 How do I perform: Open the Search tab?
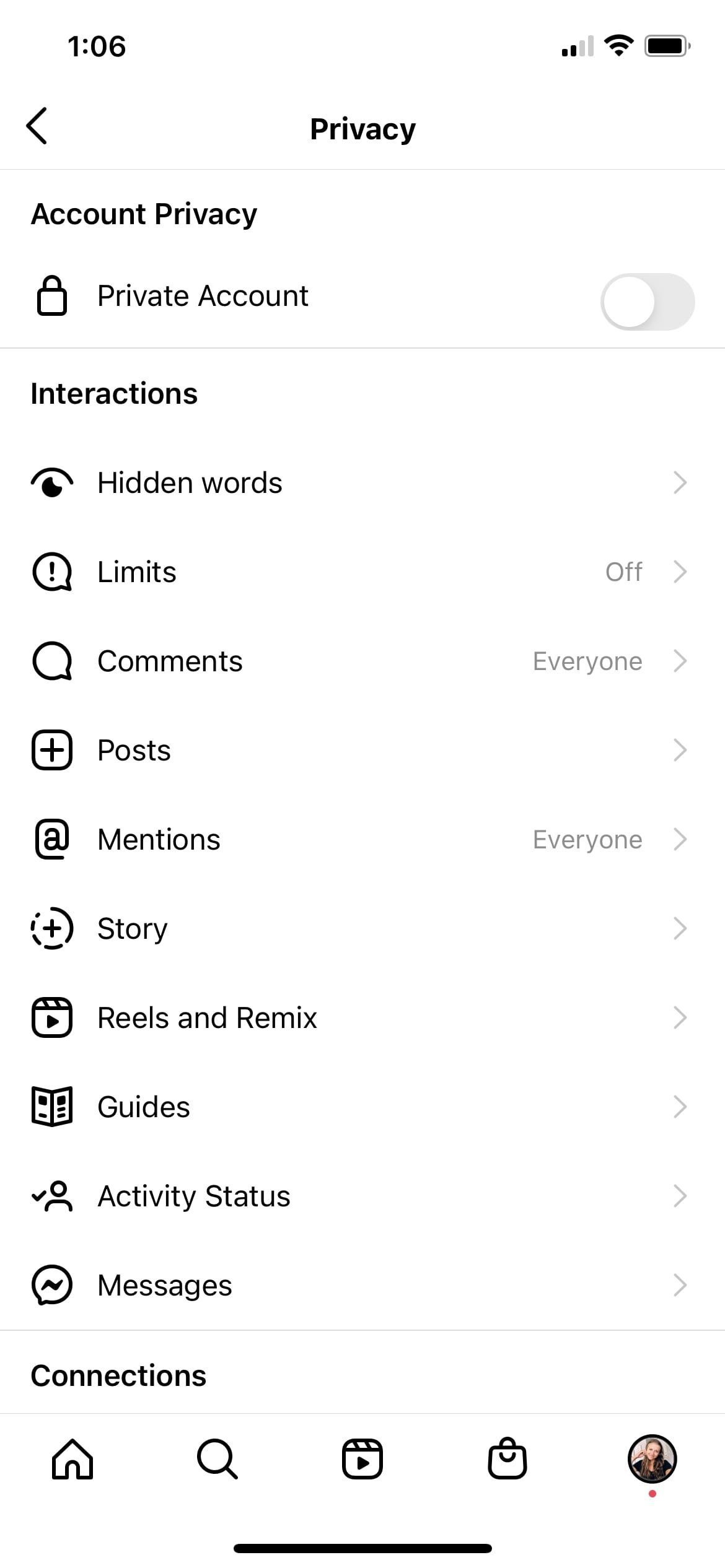(217, 1458)
